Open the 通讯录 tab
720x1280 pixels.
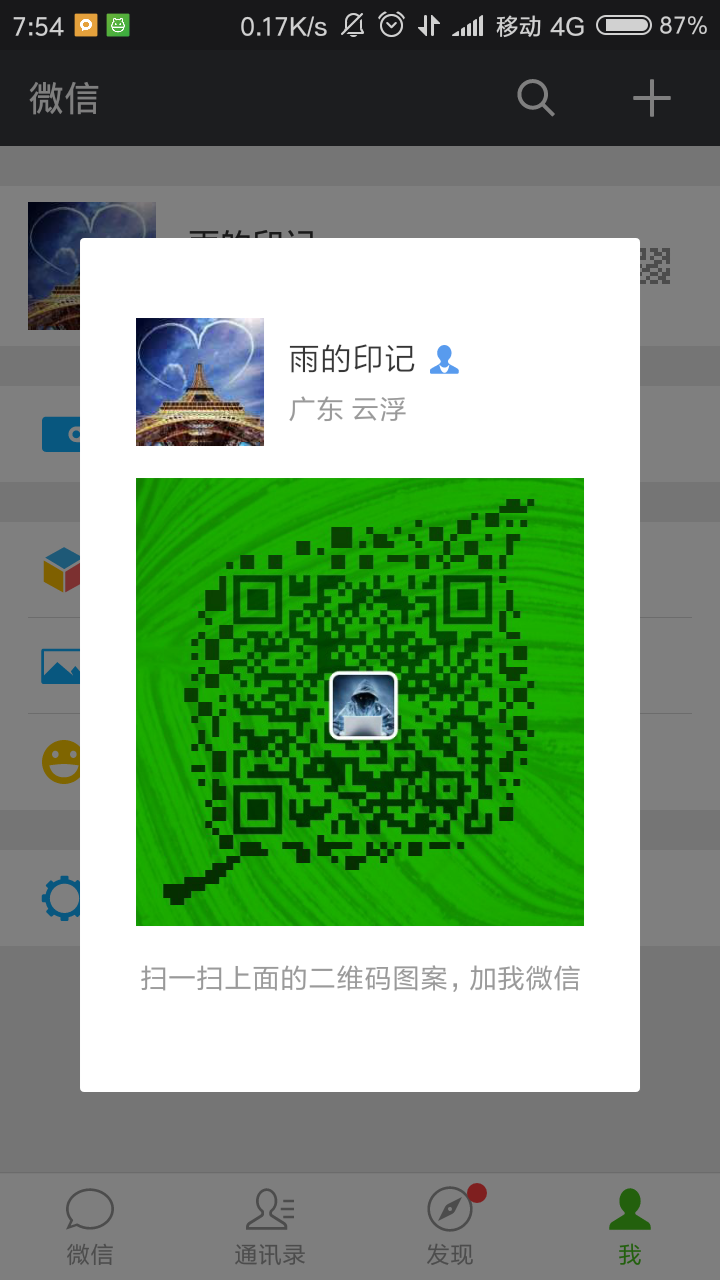(x=269, y=1225)
